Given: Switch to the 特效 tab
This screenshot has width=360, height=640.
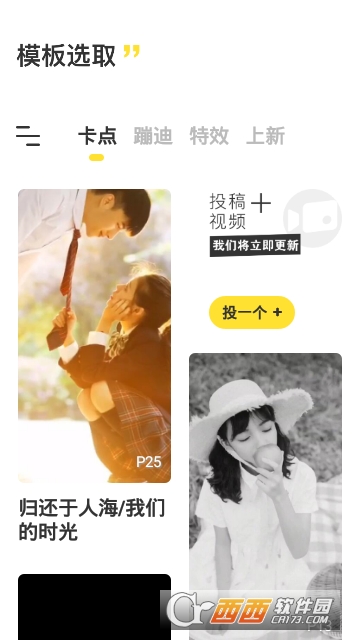Looking at the screenshot, I should click(x=209, y=136).
